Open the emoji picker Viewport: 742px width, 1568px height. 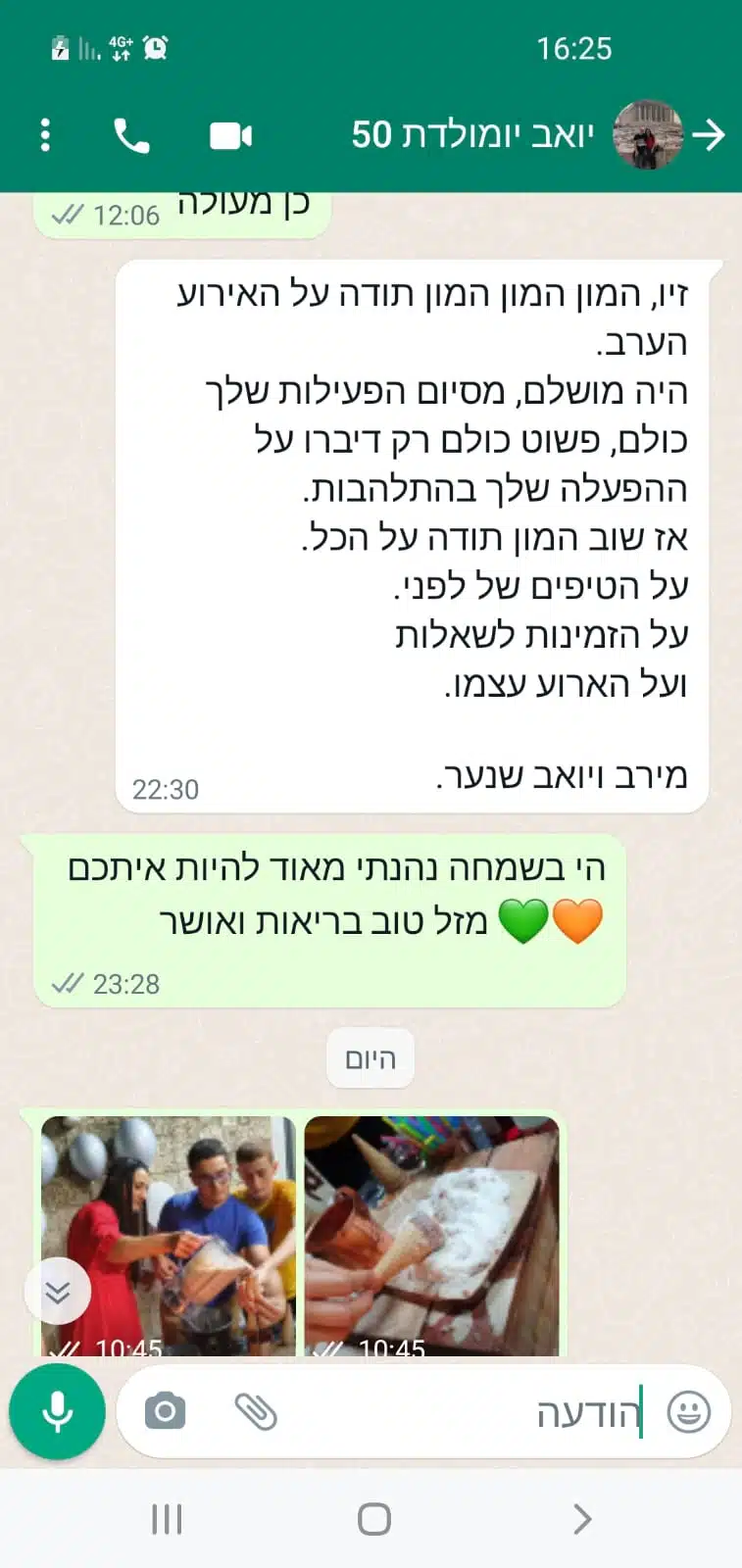tap(688, 1412)
